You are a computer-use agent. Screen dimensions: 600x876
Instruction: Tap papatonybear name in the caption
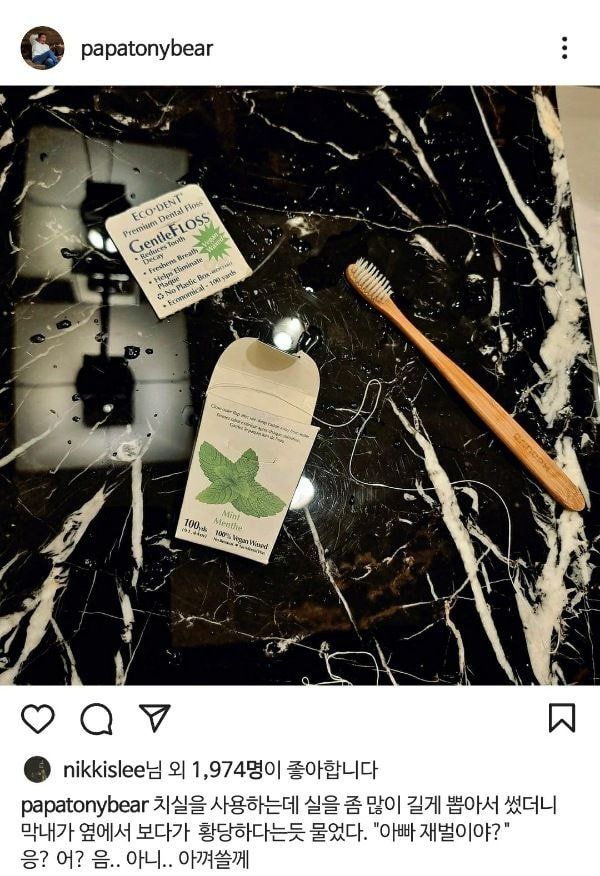coord(84,805)
